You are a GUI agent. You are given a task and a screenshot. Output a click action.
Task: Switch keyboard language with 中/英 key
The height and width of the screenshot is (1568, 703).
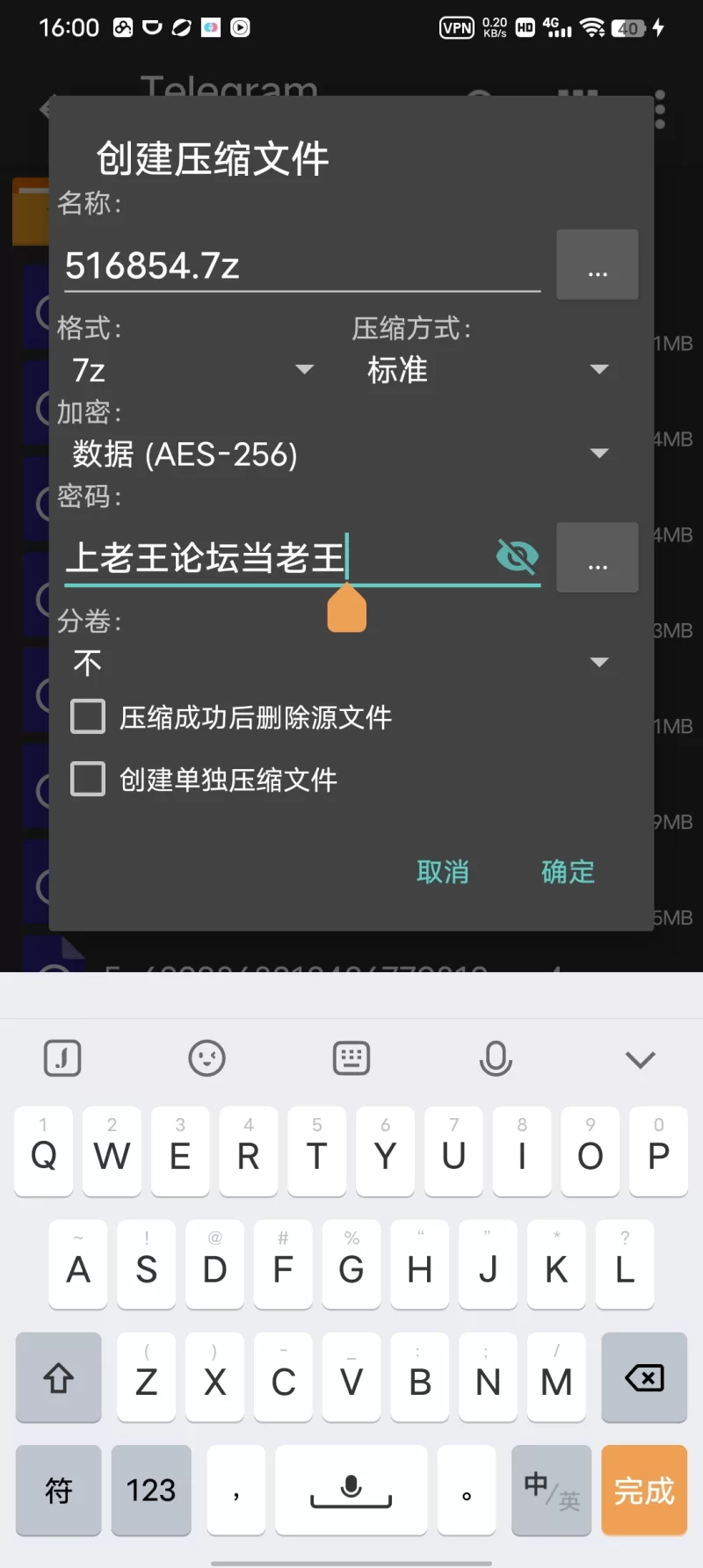pos(551,1491)
